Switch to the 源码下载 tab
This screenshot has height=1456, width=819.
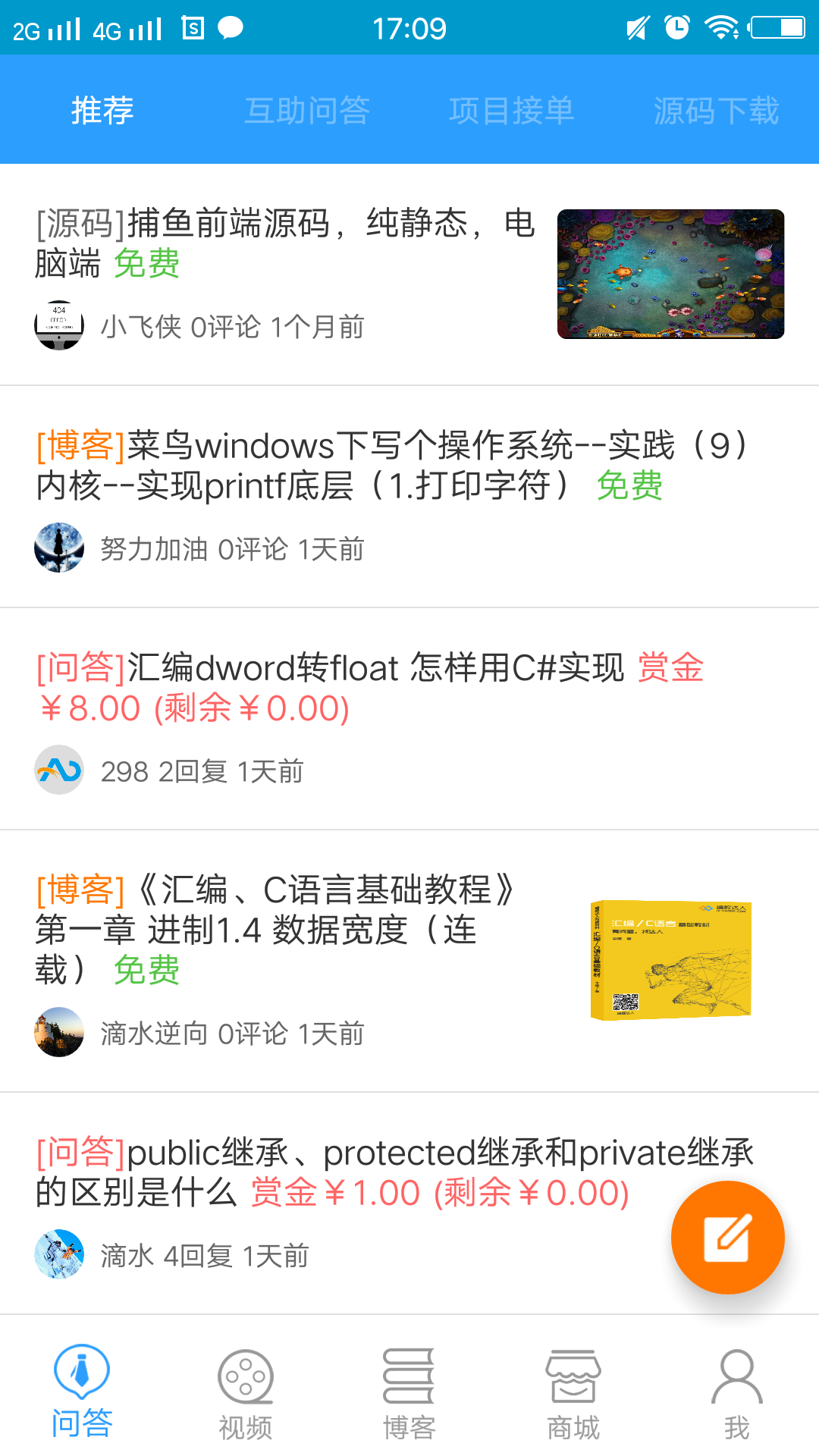pyautogui.click(x=717, y=110)
